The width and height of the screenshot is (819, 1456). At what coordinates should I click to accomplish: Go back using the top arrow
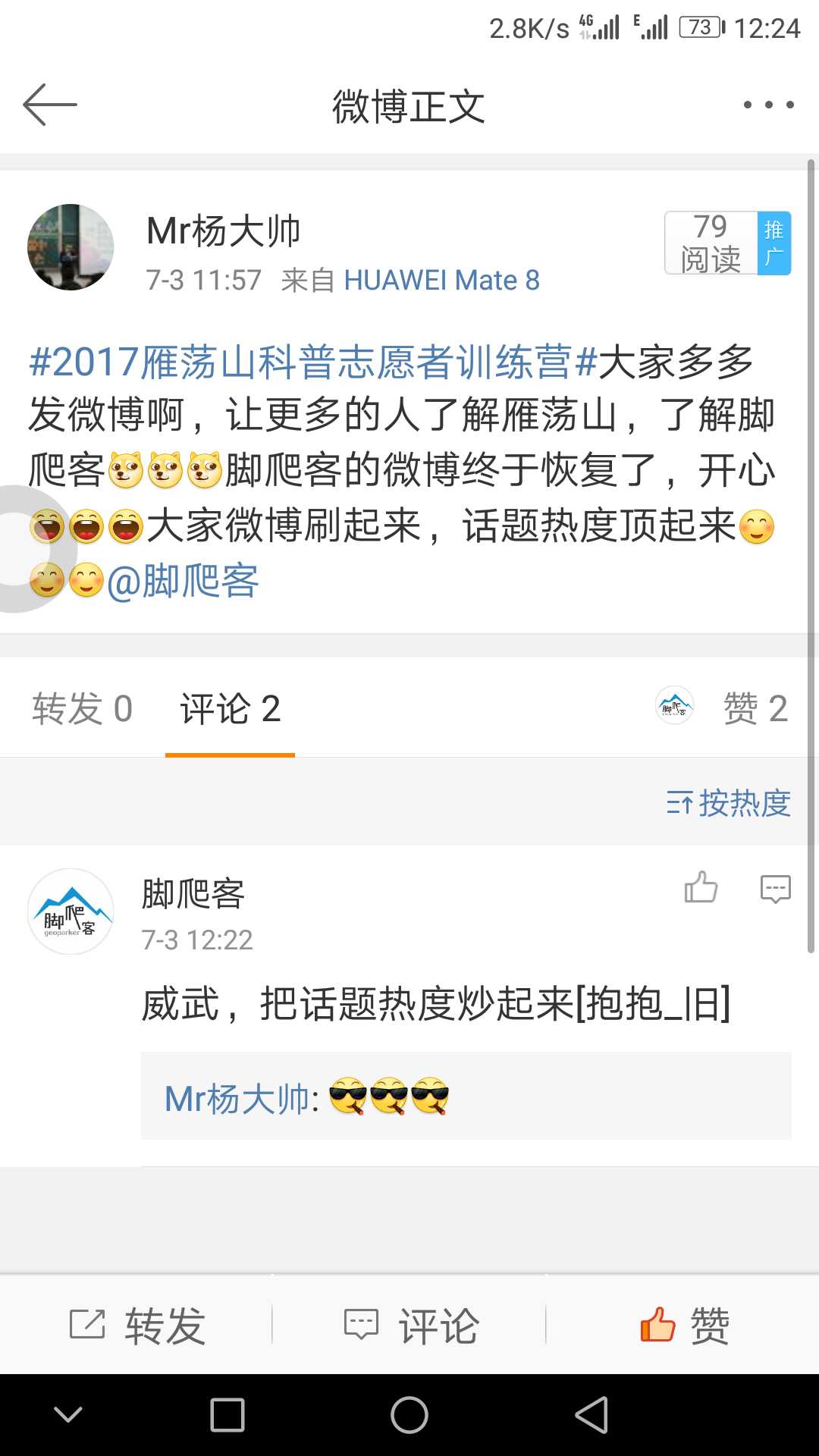[50, 105]
